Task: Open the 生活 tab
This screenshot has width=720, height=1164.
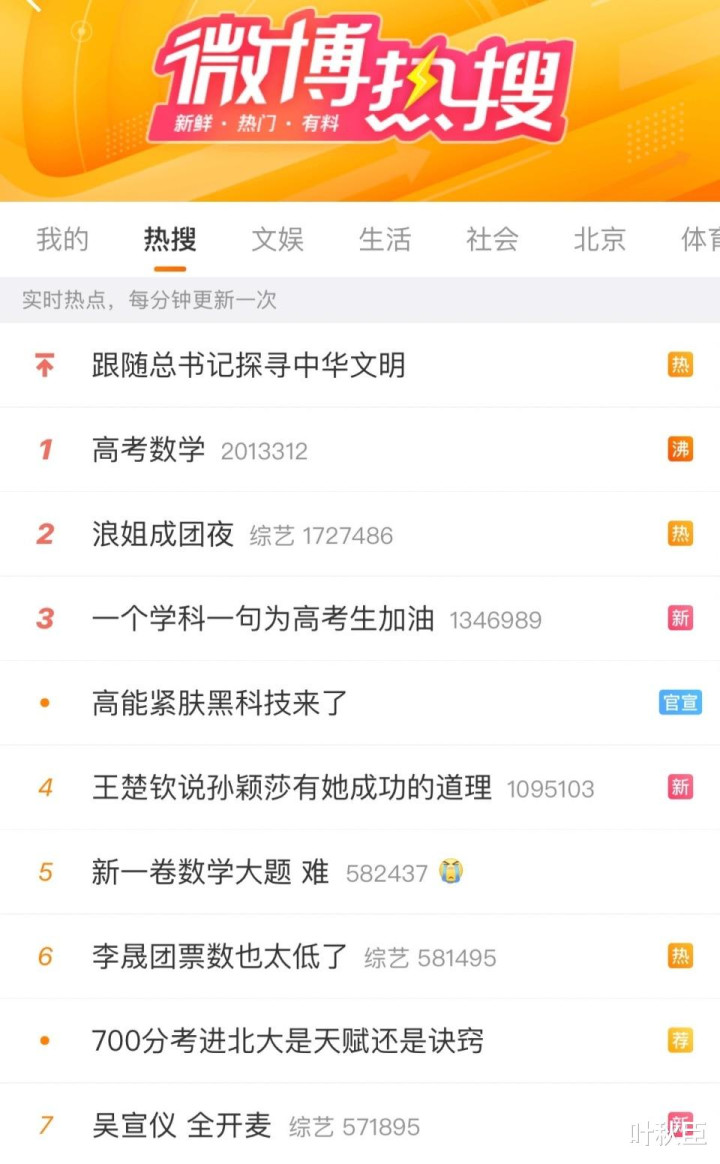Action: [384, 239]
